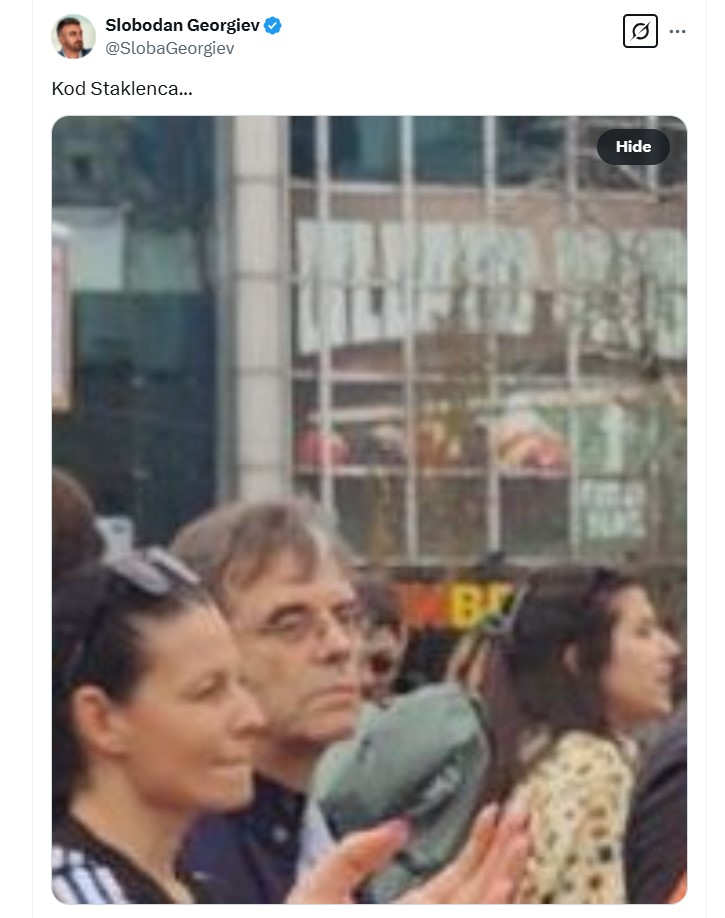Open the tweet's photo in full view
The image size is (725, 918).
tap(369, 520)
